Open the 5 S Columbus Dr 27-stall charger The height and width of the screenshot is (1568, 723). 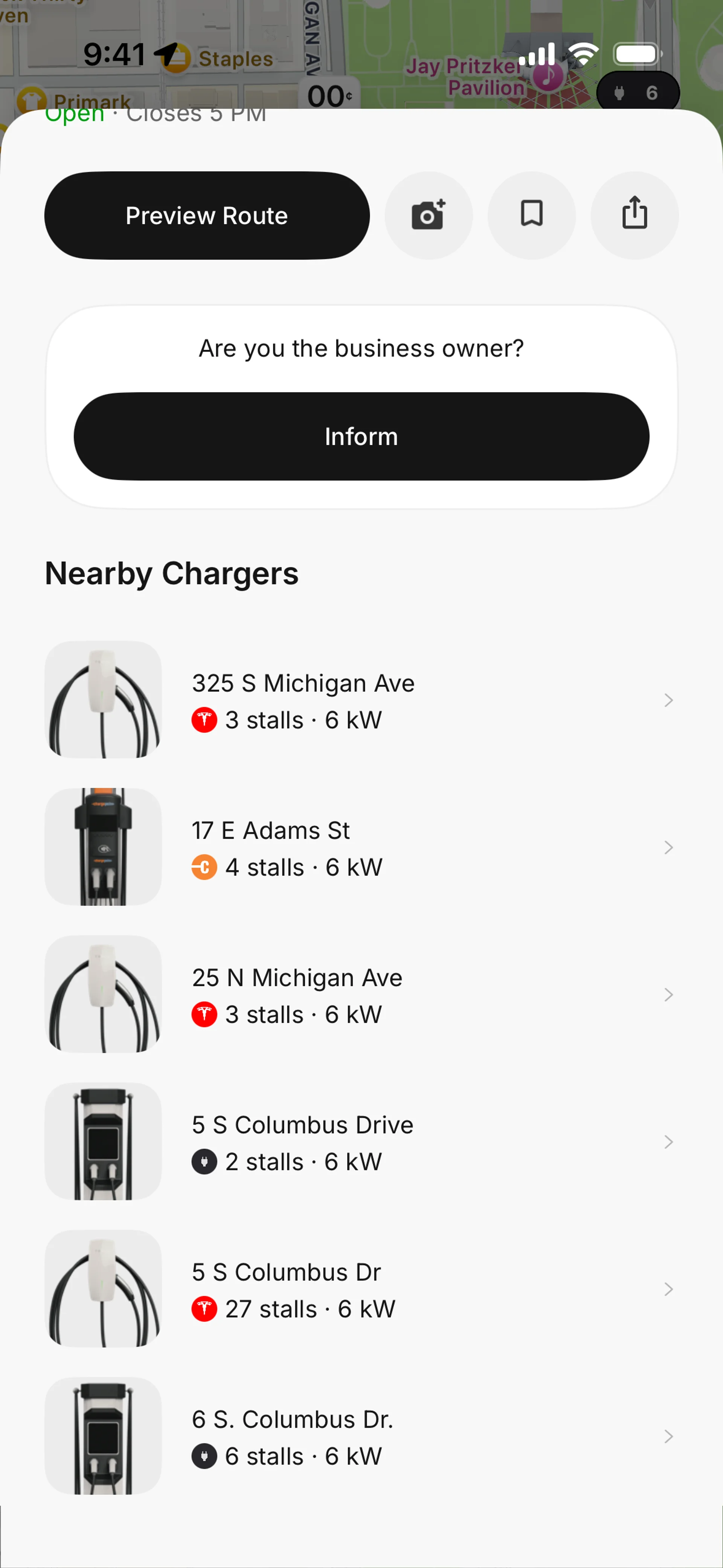(x=361, y=1289)
